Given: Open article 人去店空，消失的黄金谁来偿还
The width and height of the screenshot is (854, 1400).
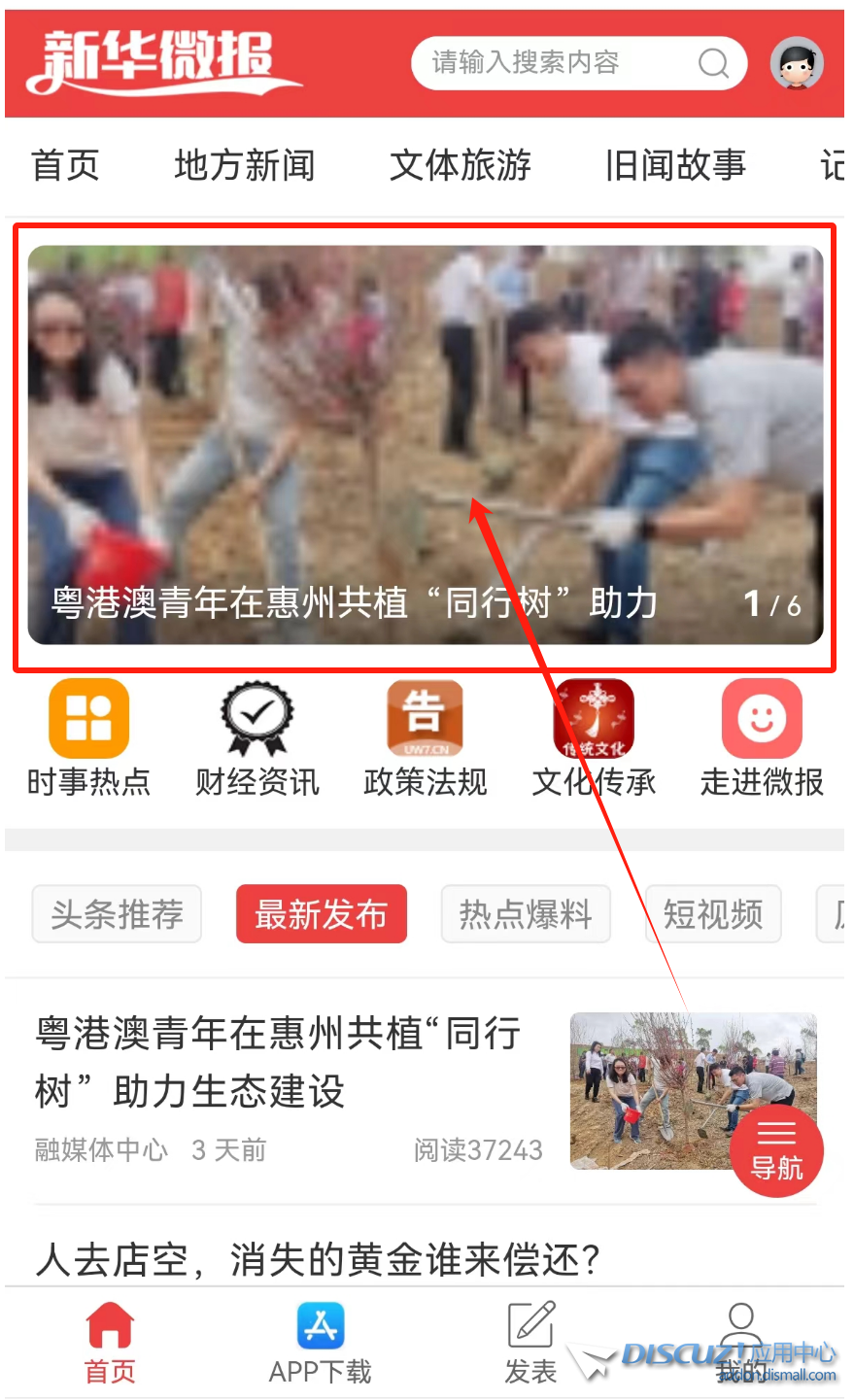Looking at the screenshot, I should 318,1260.
